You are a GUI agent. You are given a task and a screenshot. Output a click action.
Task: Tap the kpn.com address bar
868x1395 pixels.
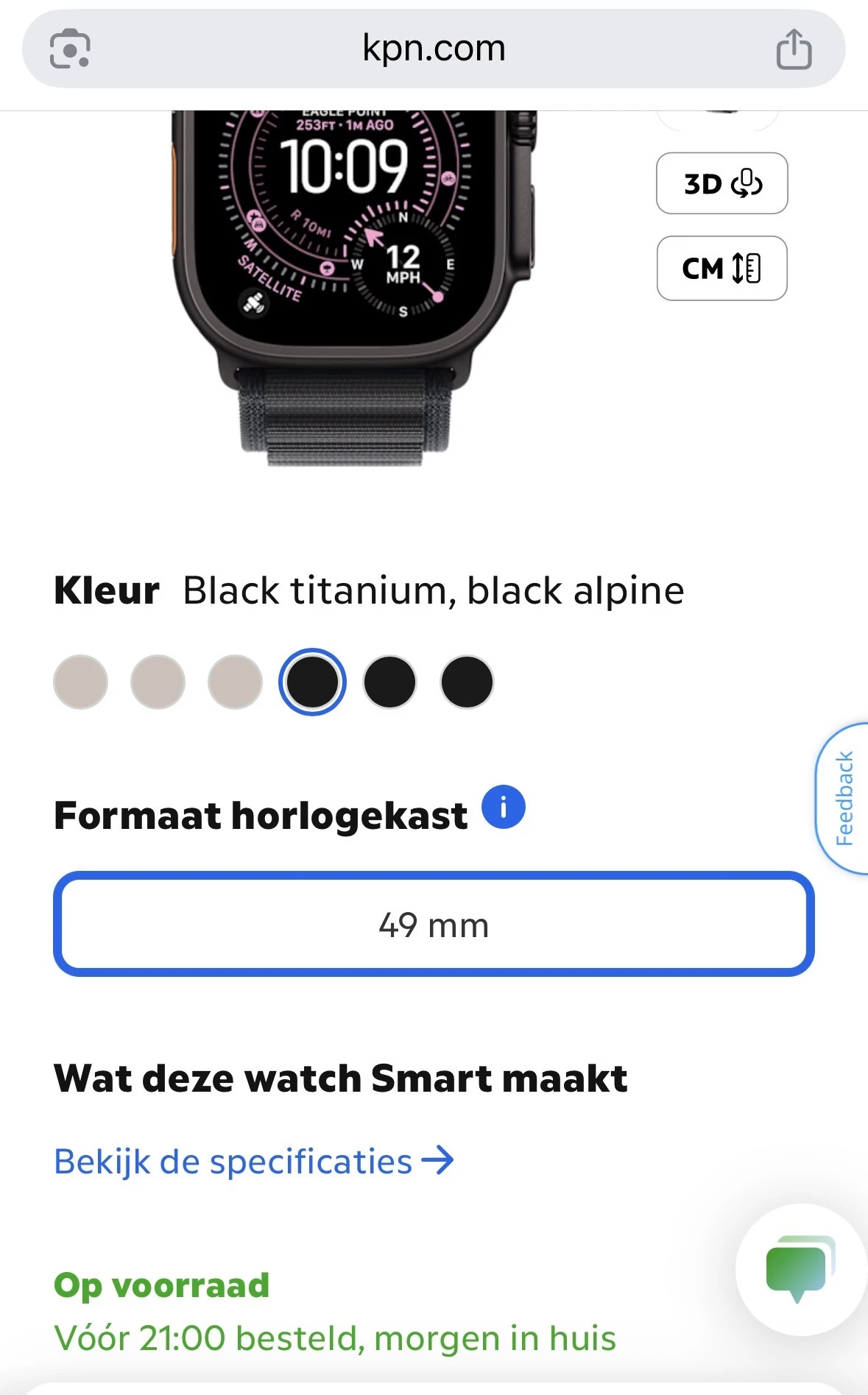click(434, 49)
